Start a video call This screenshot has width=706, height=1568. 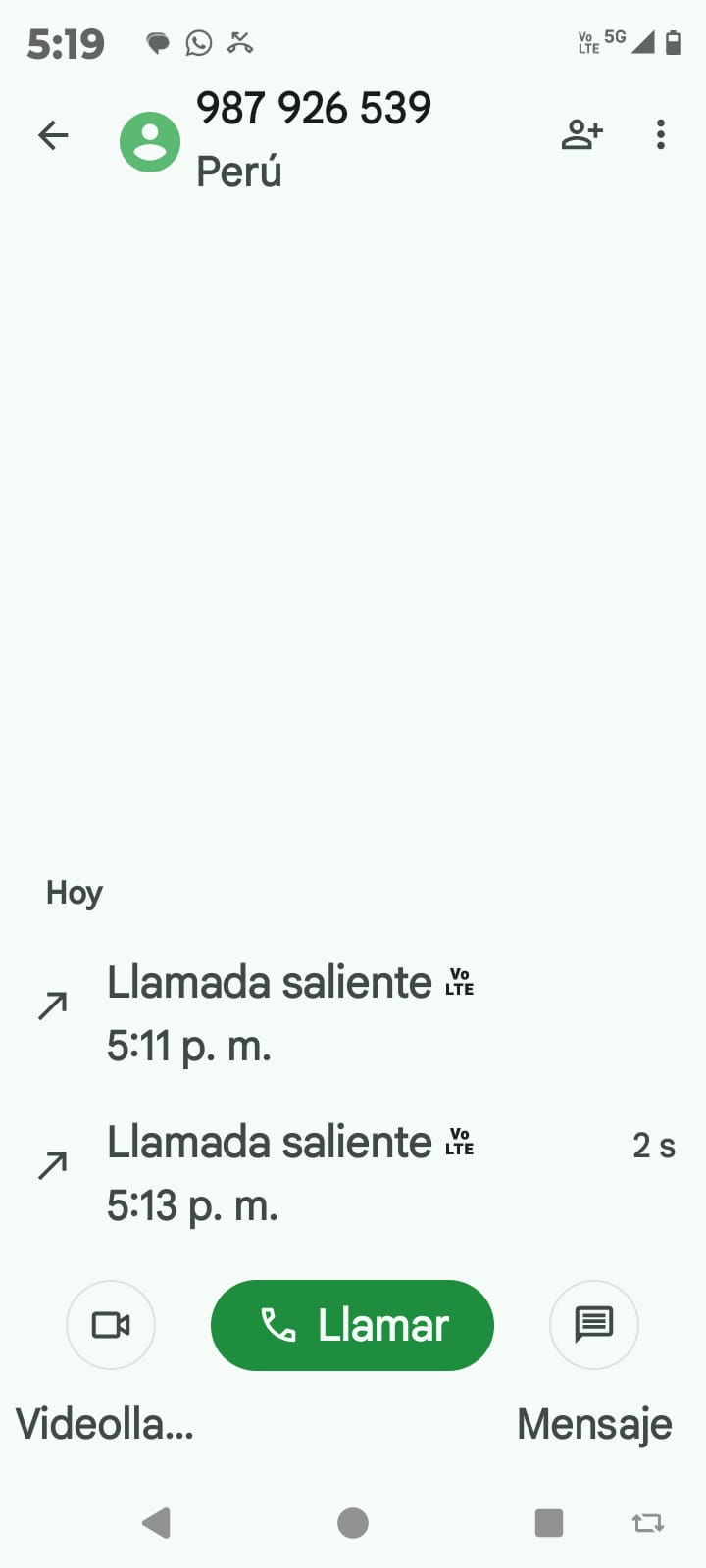coord(111,1325)
